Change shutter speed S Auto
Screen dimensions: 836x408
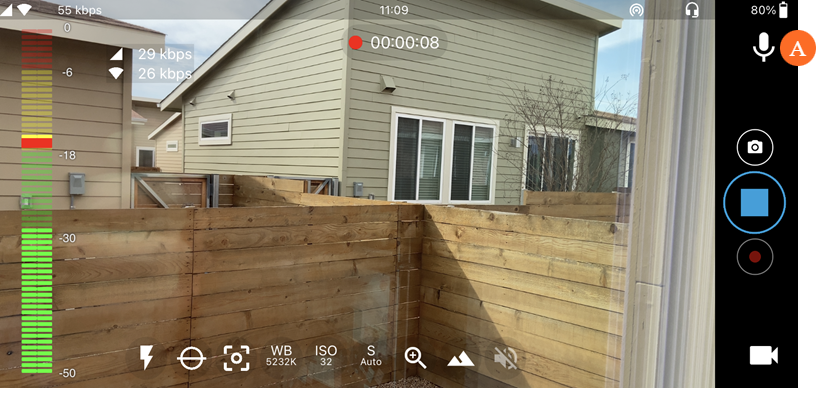(x=371, y=356)
